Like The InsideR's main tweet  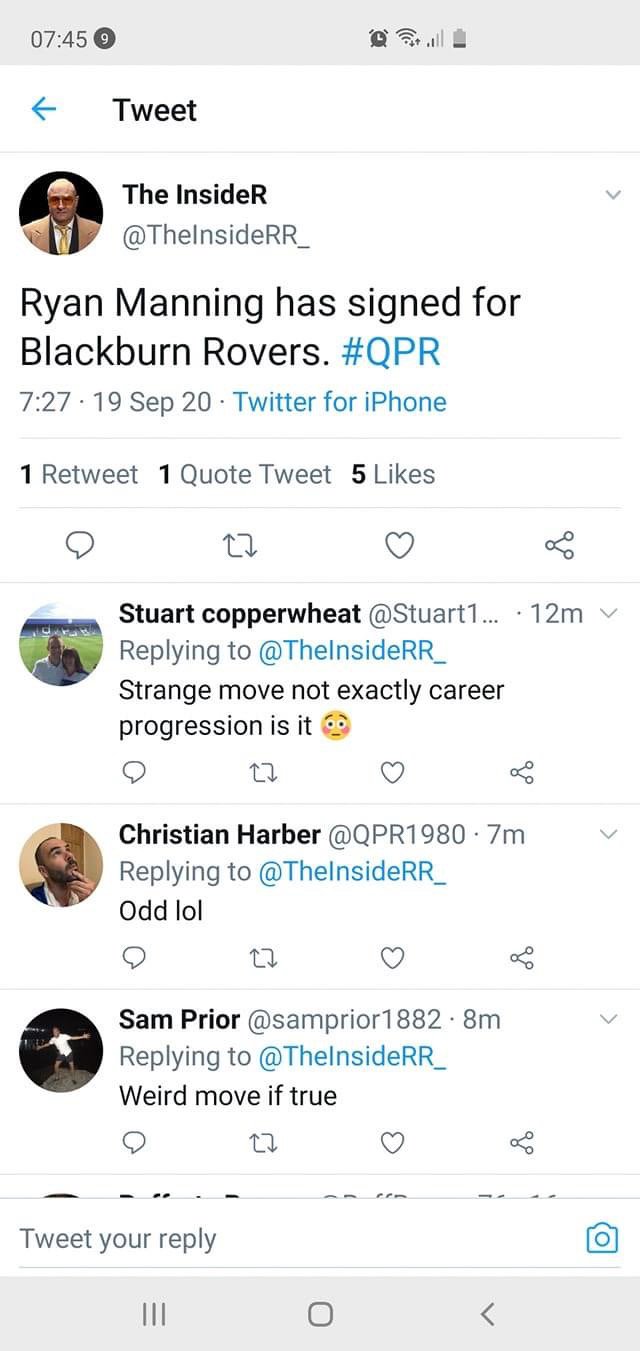click(x=399, y=545)
